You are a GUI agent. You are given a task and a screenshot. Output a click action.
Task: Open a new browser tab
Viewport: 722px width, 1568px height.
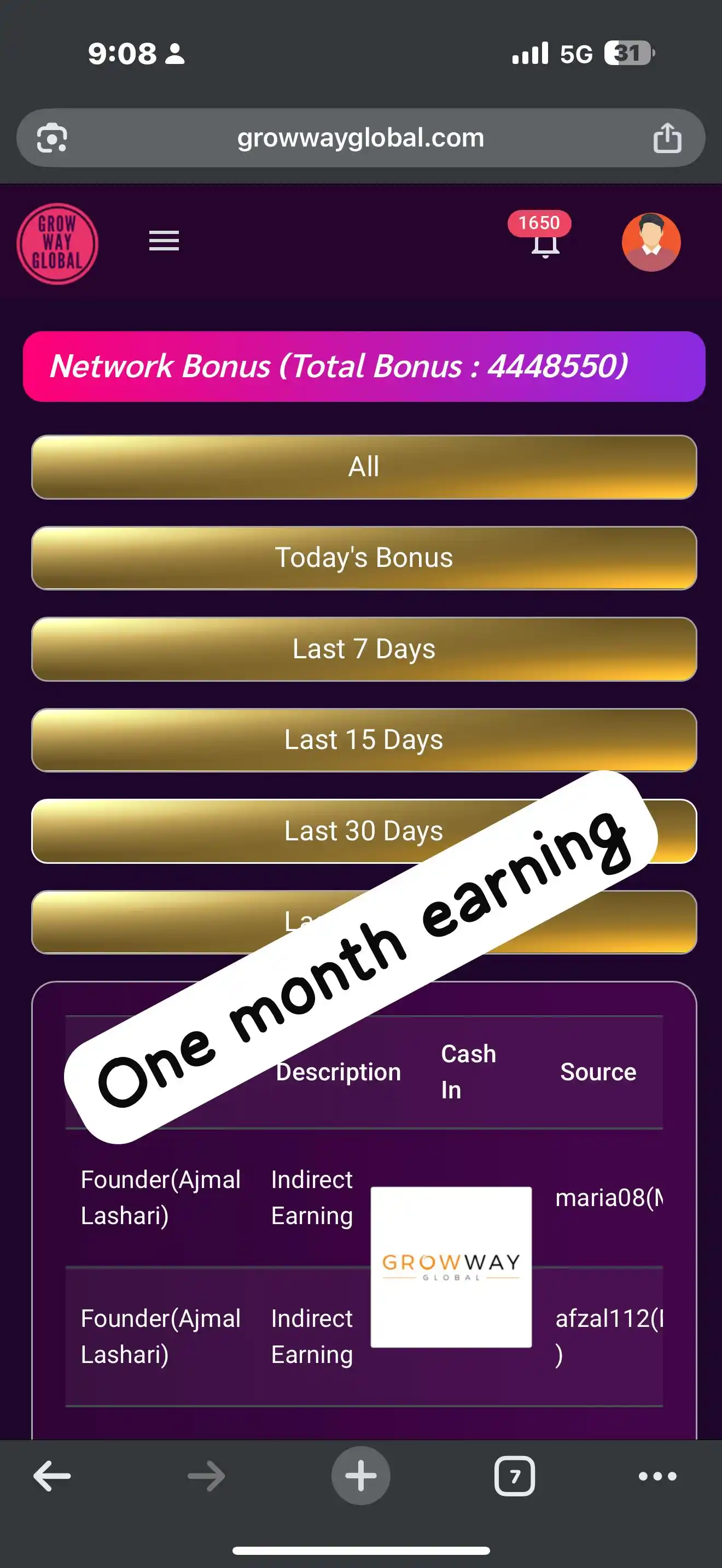coord(360,1476)
